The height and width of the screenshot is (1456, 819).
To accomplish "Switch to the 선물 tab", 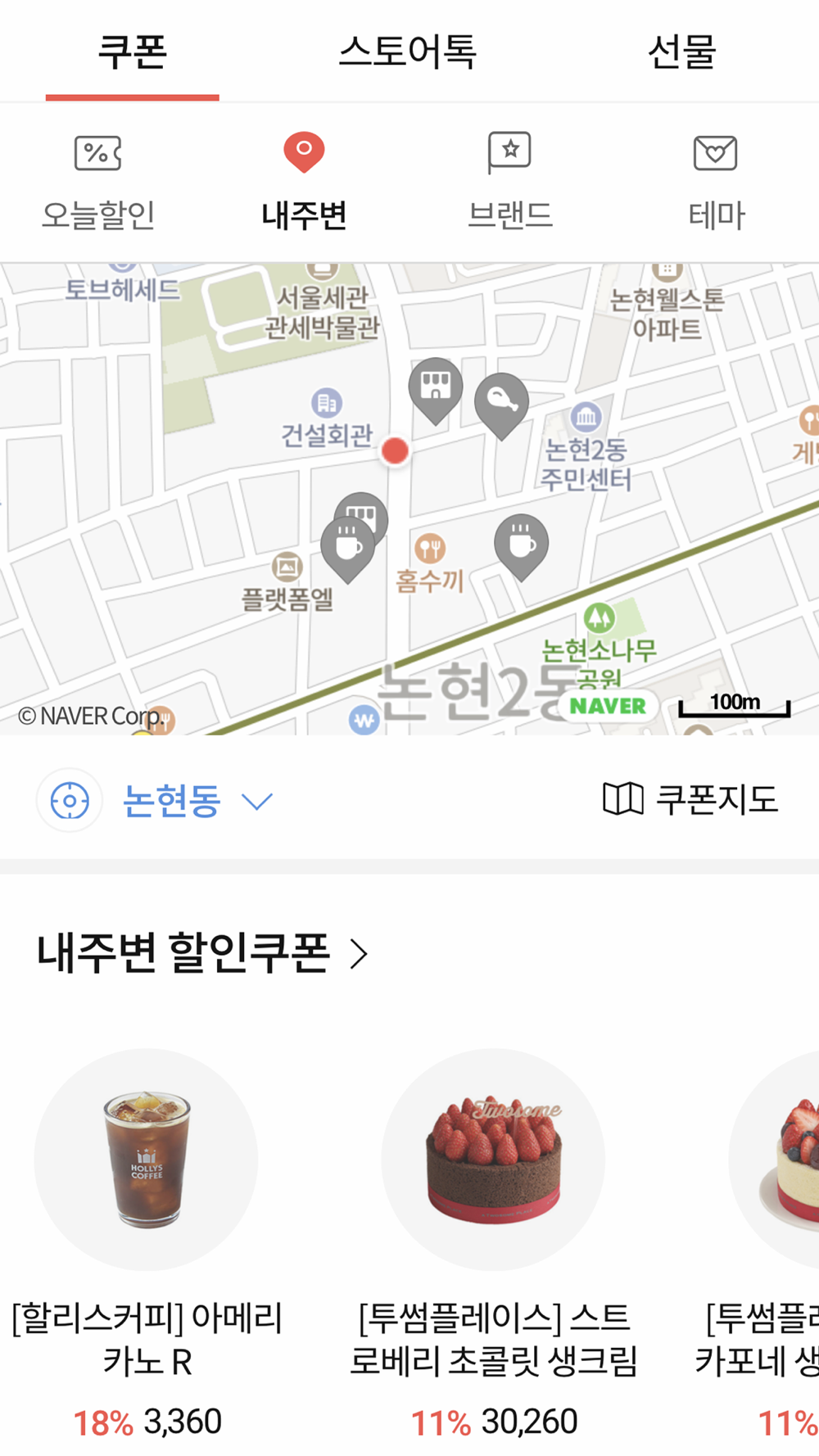I will 681,52.
